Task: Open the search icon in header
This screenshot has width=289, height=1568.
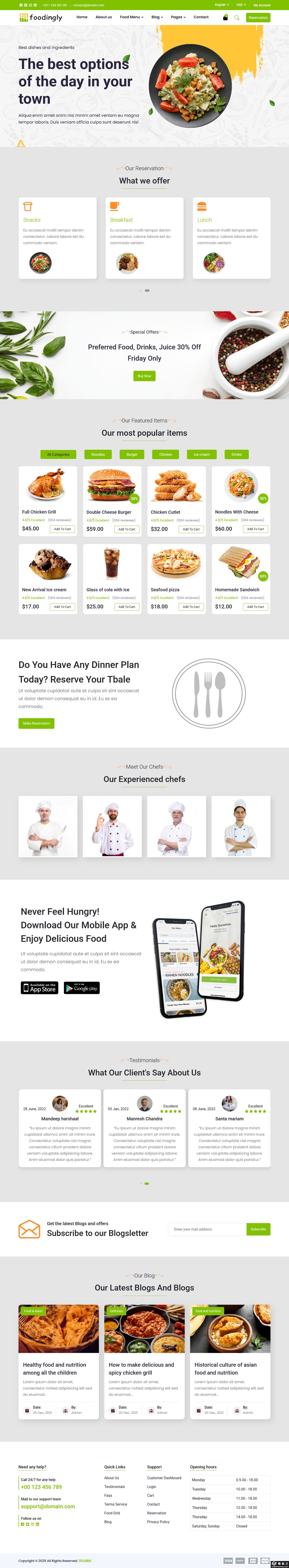Action: point(237,18)
